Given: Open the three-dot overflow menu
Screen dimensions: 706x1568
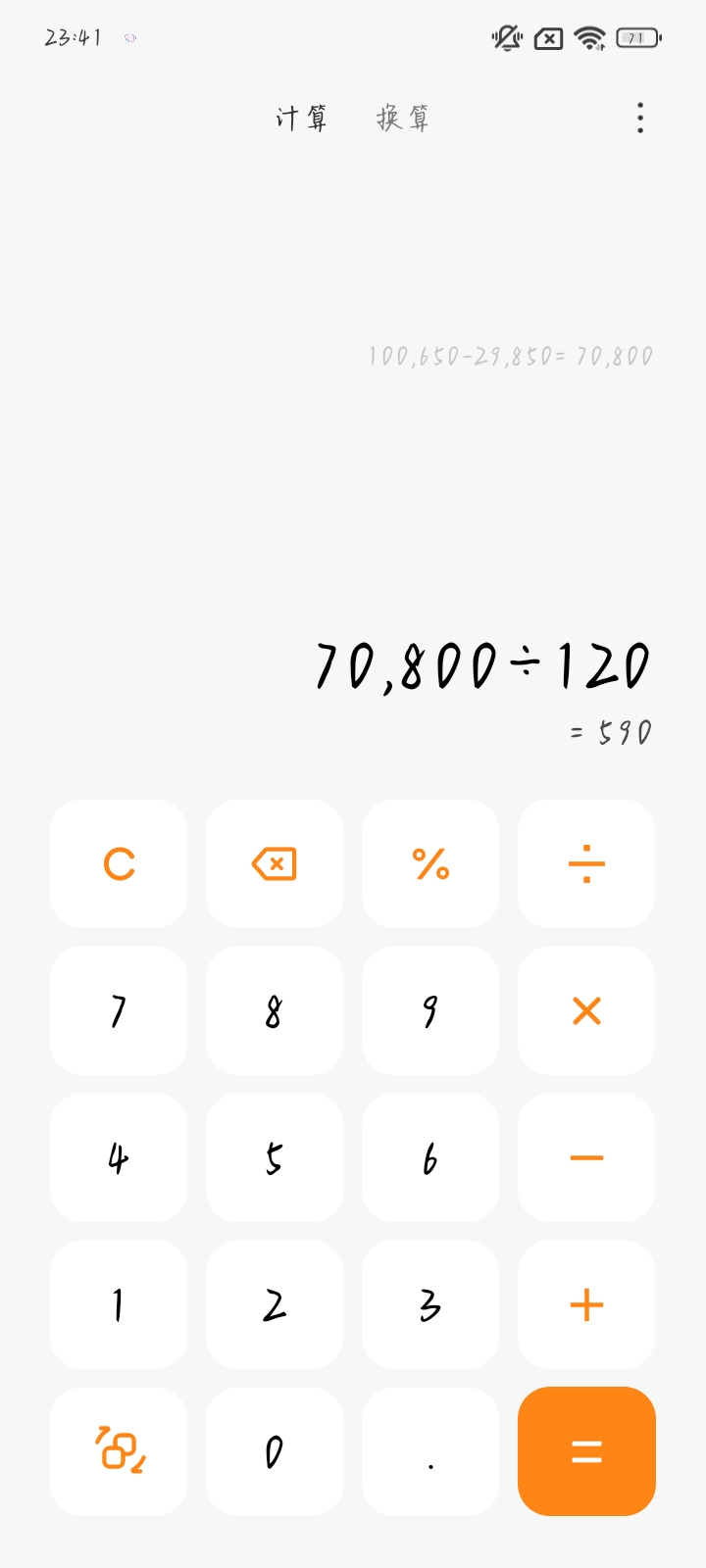Looking at the screenshot, I should pos(640,118).
